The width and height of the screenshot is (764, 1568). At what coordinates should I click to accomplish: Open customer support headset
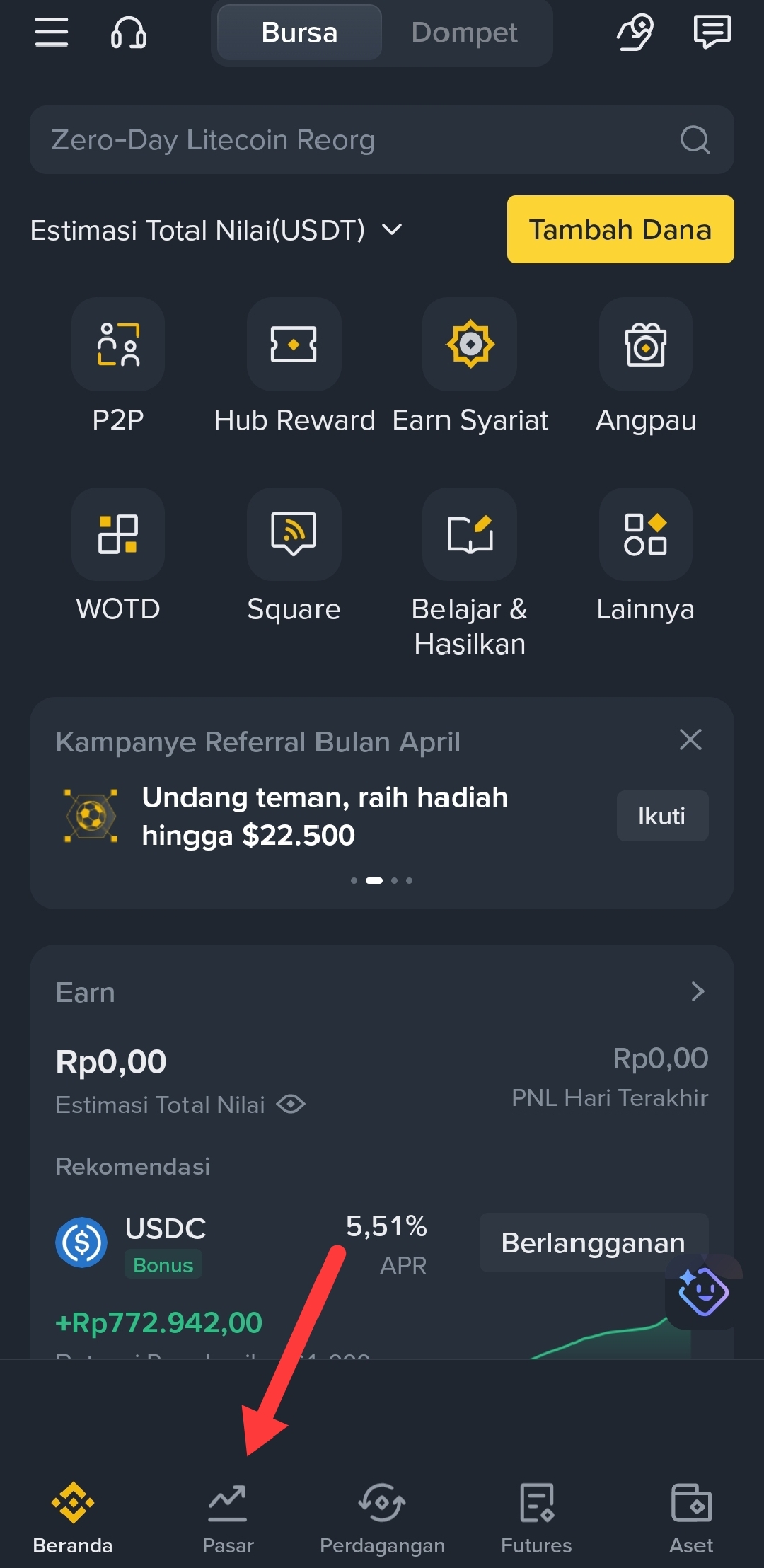[x=128, y=33]
